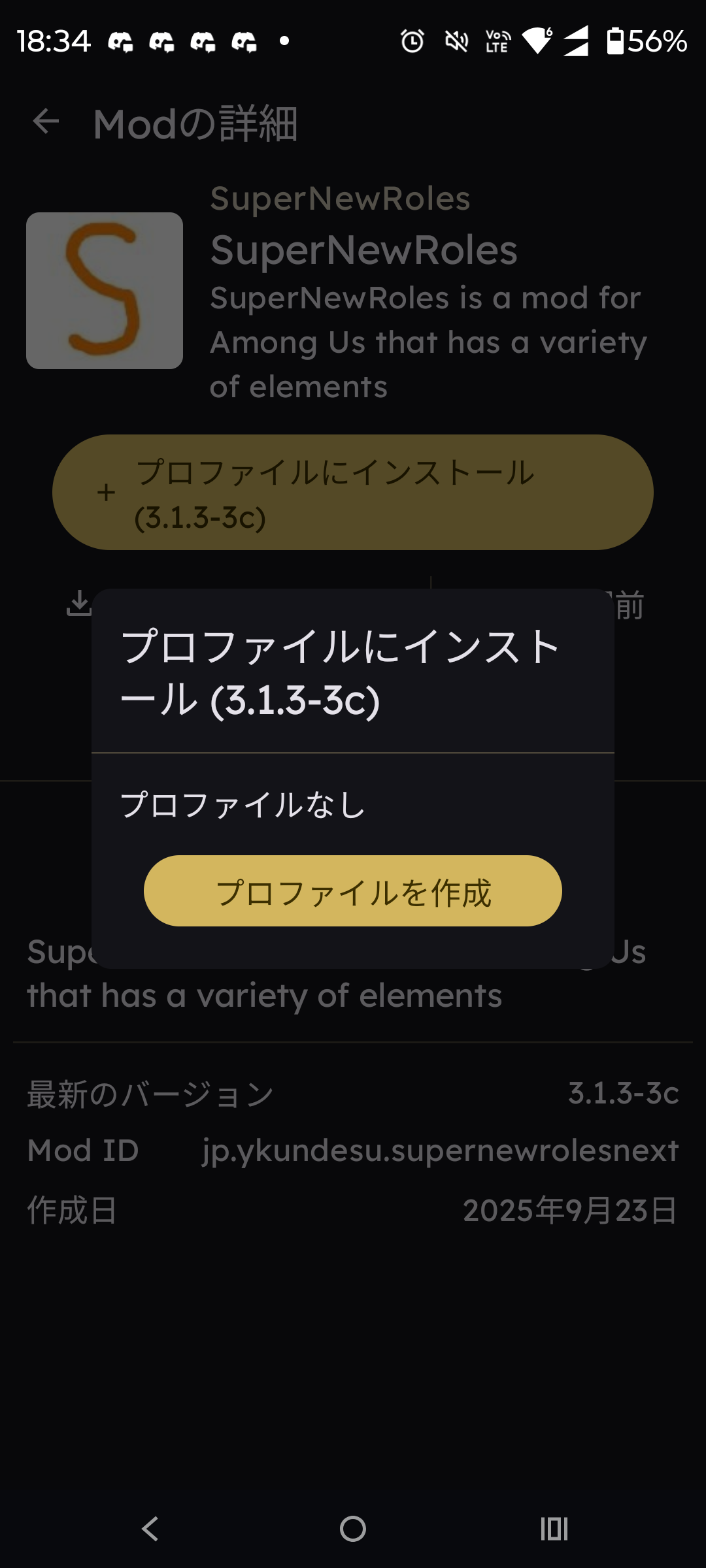Screen dimensions: 706x1568
Task: Tap プロファイルにインストール (3.1.3-3c) button
Action: [353, 491]
